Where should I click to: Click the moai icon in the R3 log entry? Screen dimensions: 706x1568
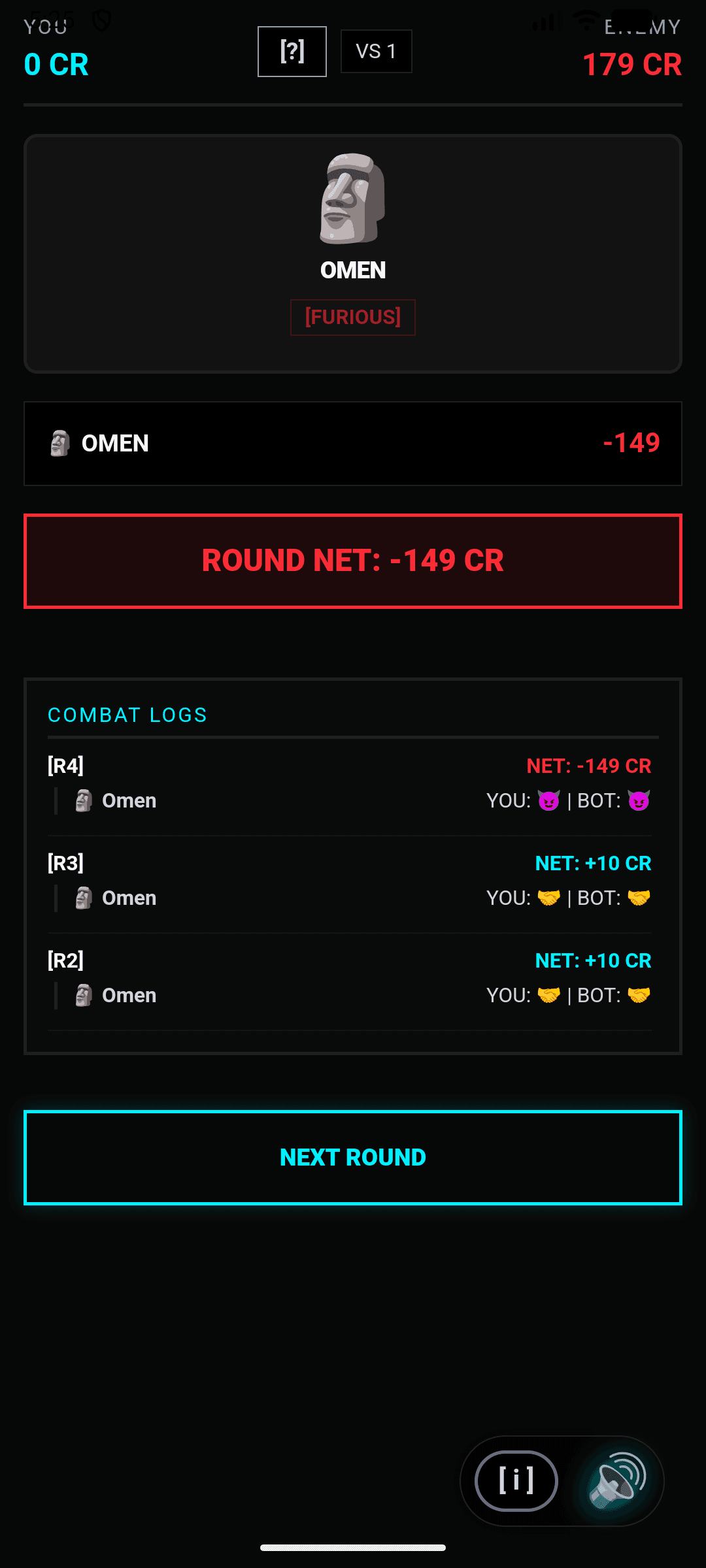click(84, 897)
